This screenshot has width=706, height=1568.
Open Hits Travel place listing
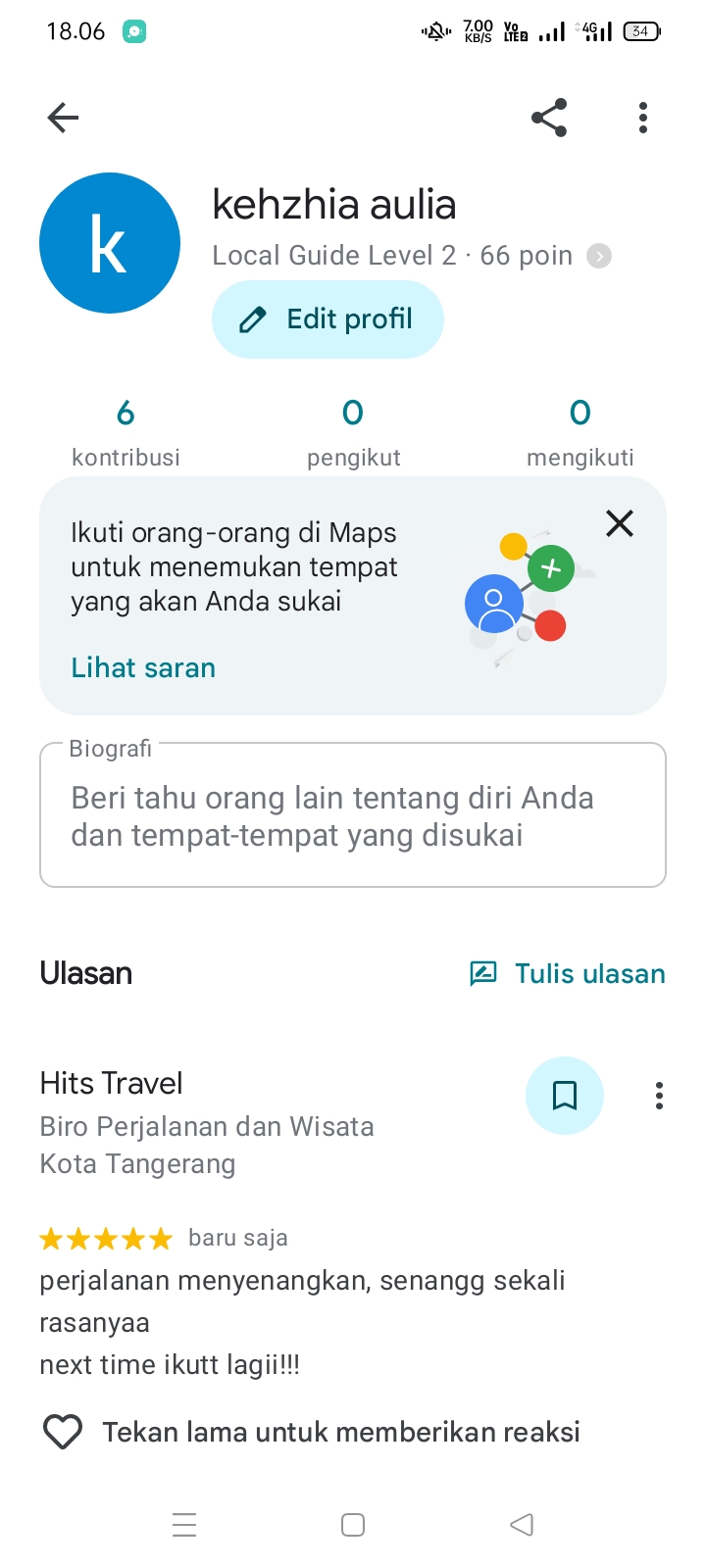pyautogui.click(x=111, y=1084)
